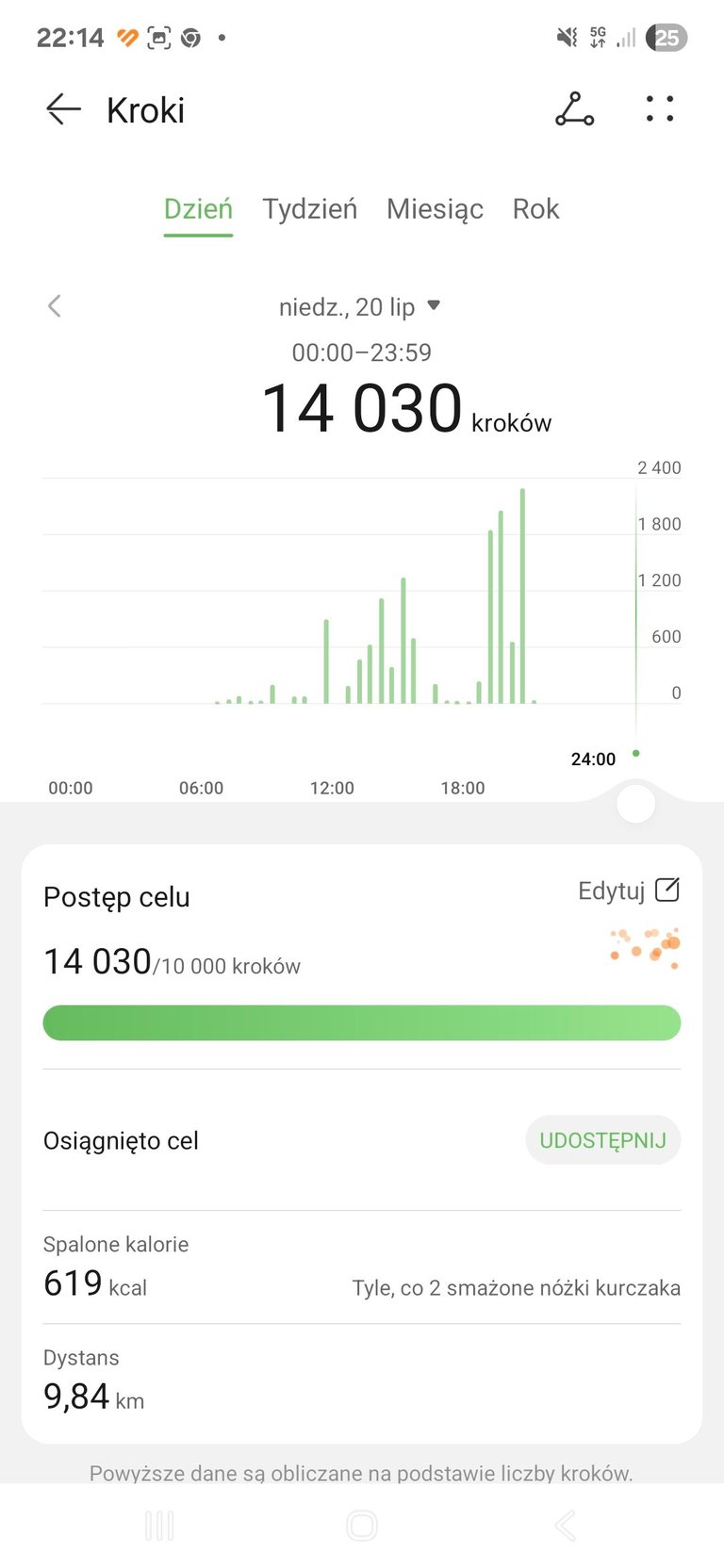This screenshot has height=1568, width=724.
Task: Go back from the Kroki screen
Action: [63, 110]
